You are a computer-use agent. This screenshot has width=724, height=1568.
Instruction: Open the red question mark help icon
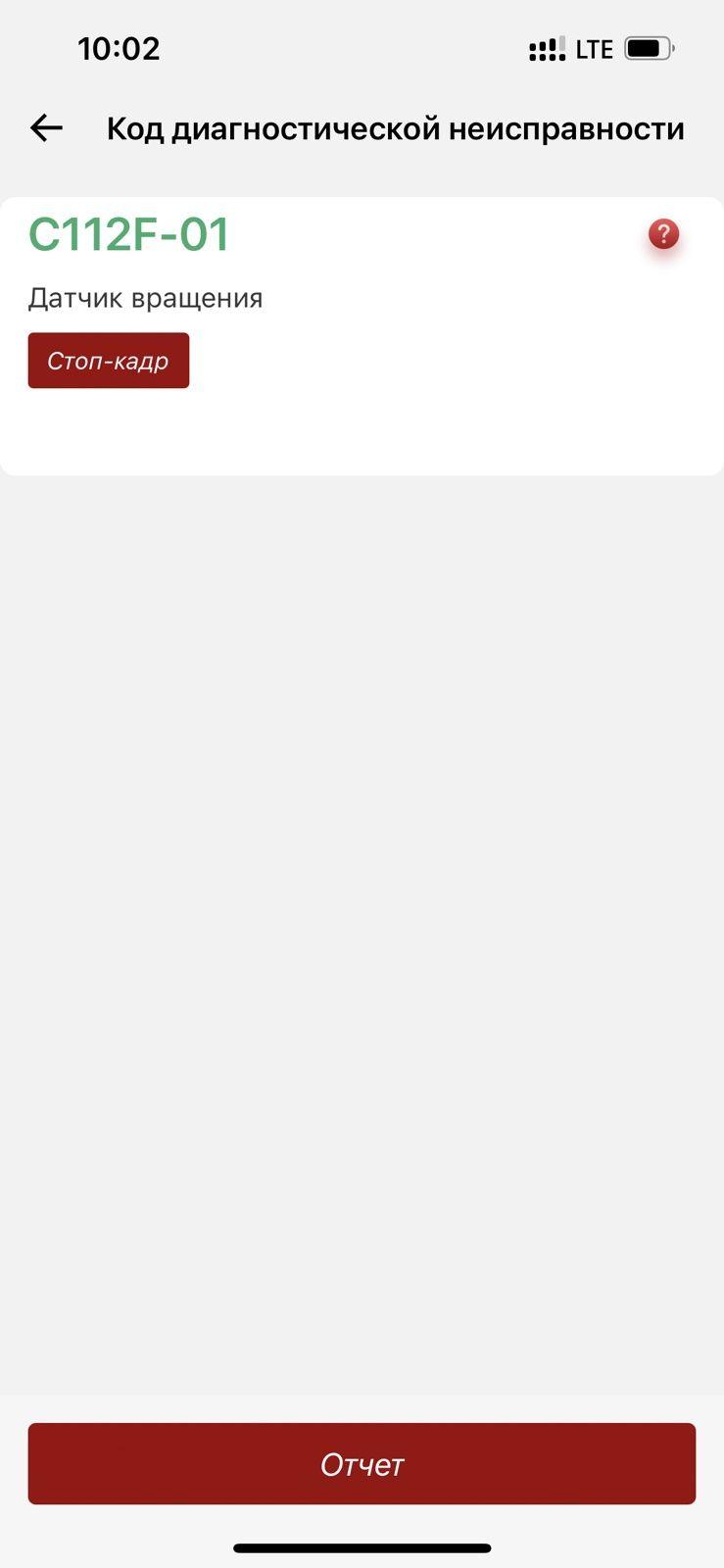(x=663, y=234)
